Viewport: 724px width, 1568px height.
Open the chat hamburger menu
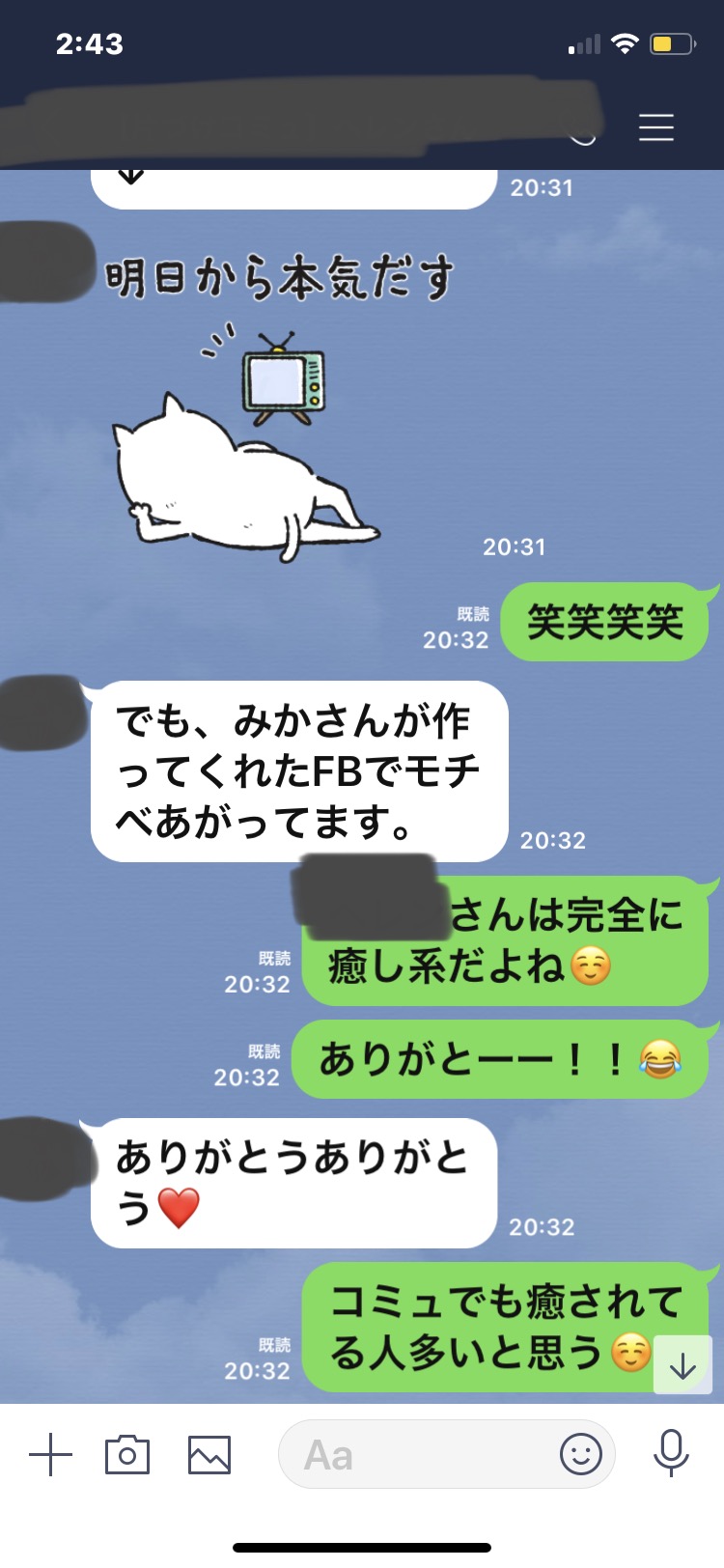pyautogui.click(x=655, y=127)
